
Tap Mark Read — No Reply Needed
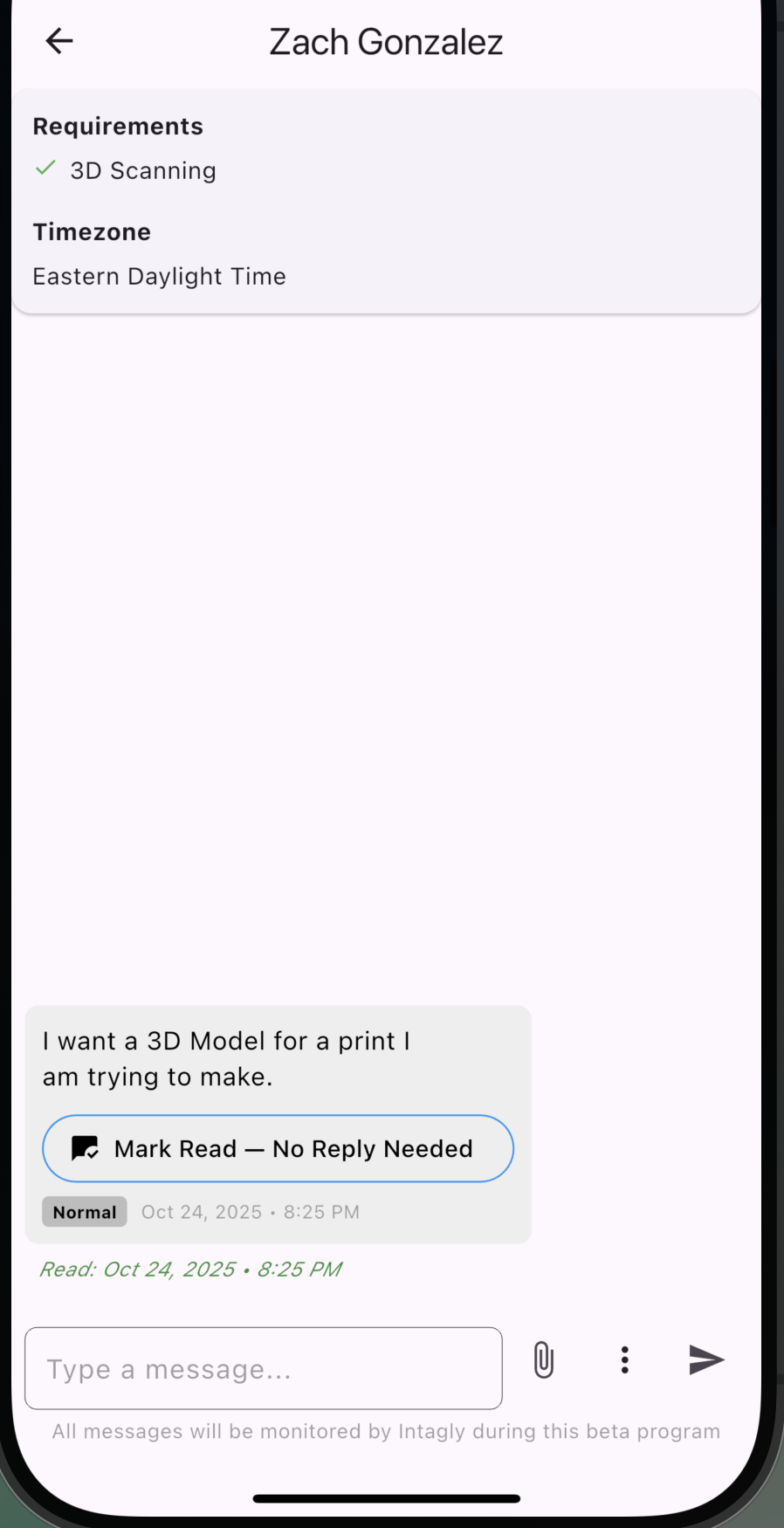(278, 1148)
